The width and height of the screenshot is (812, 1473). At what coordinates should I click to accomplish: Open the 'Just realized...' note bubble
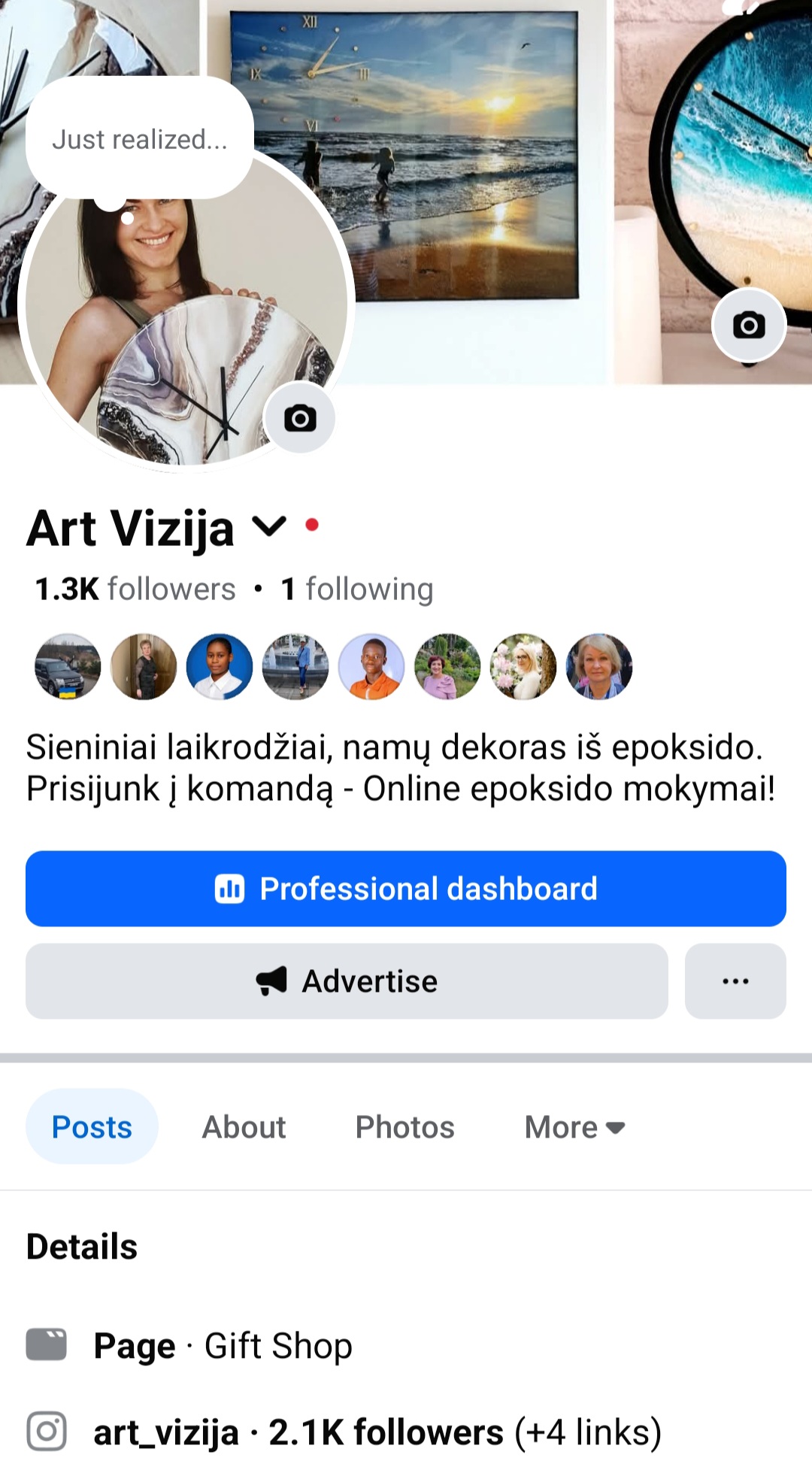(x=140, y=139)
